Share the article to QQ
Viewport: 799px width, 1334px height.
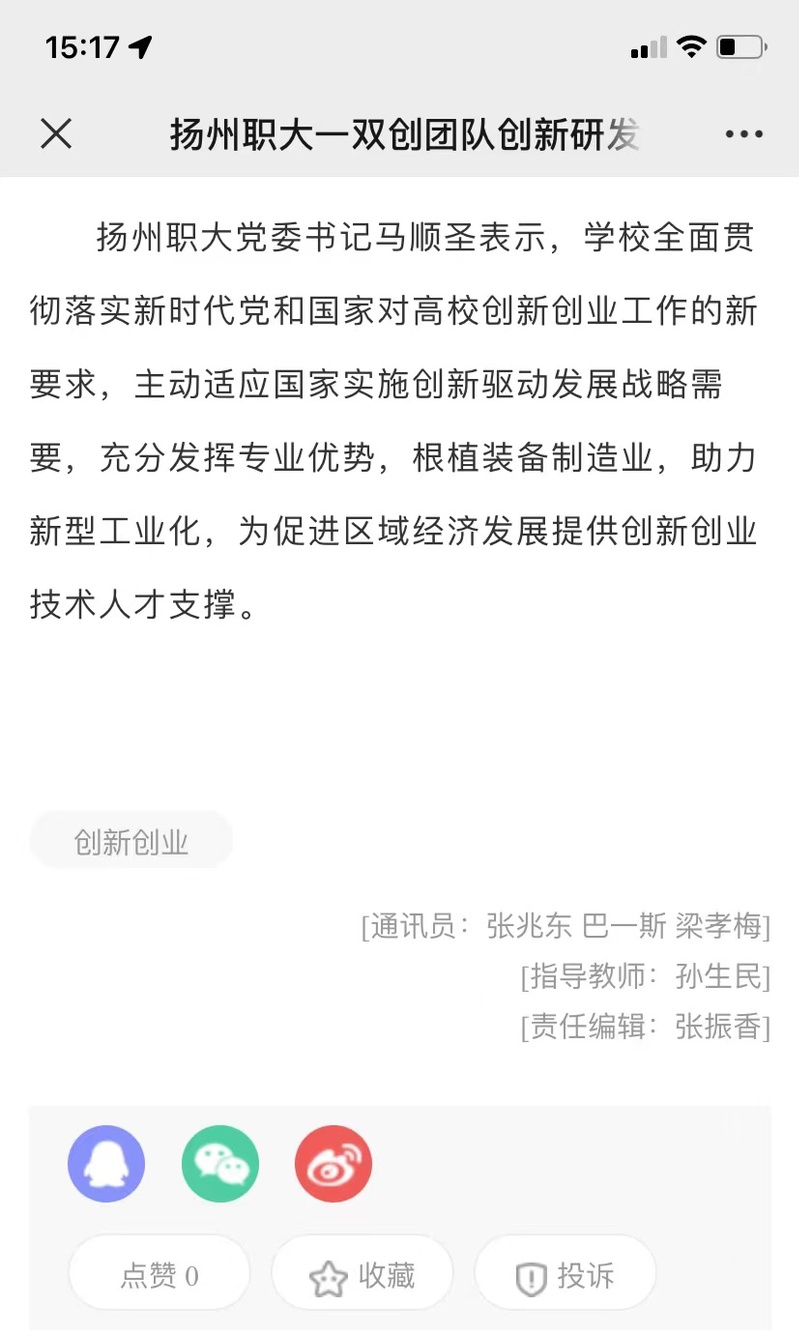pyautogui.click(x=106, y=1165)
